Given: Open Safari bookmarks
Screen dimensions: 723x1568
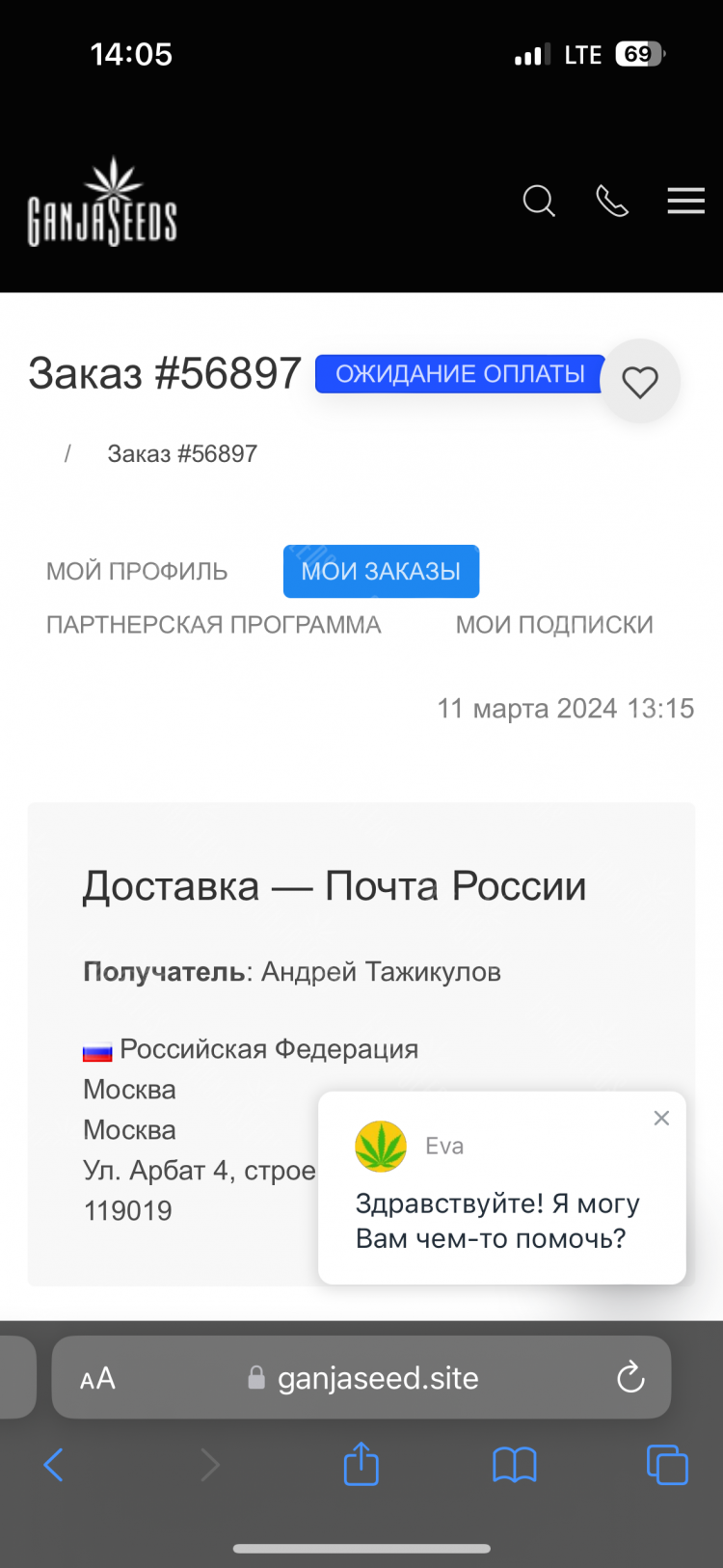Looking at the screenshot, I should [x=515, y=1465].
